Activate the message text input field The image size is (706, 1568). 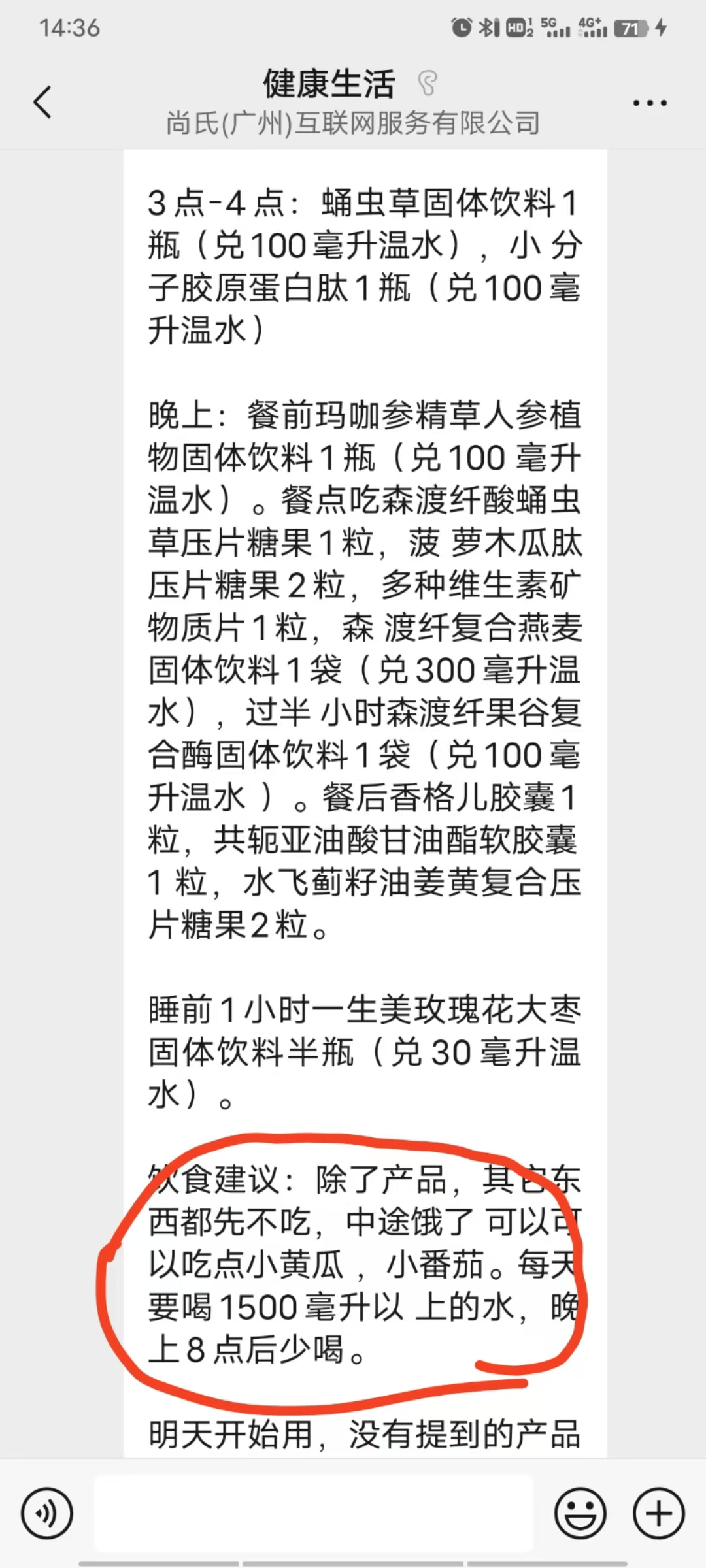(x=314, y=1513)
